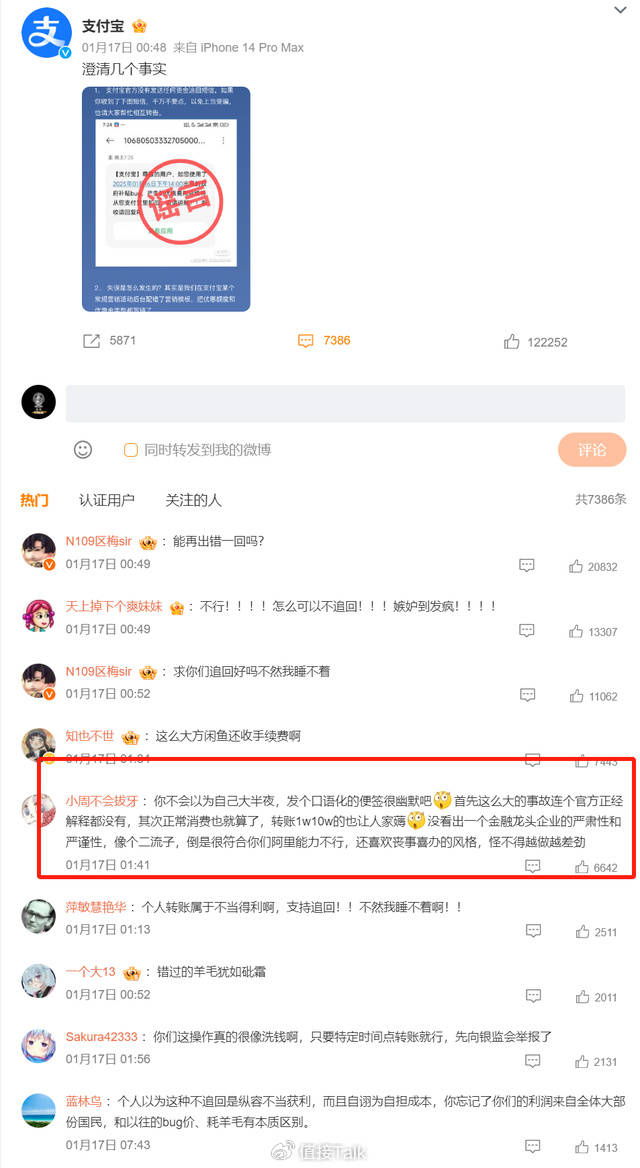The height and width of the screenshot is (1168, 640).
Task: Open the chevron menu on the post
Action: click(619, 10)
